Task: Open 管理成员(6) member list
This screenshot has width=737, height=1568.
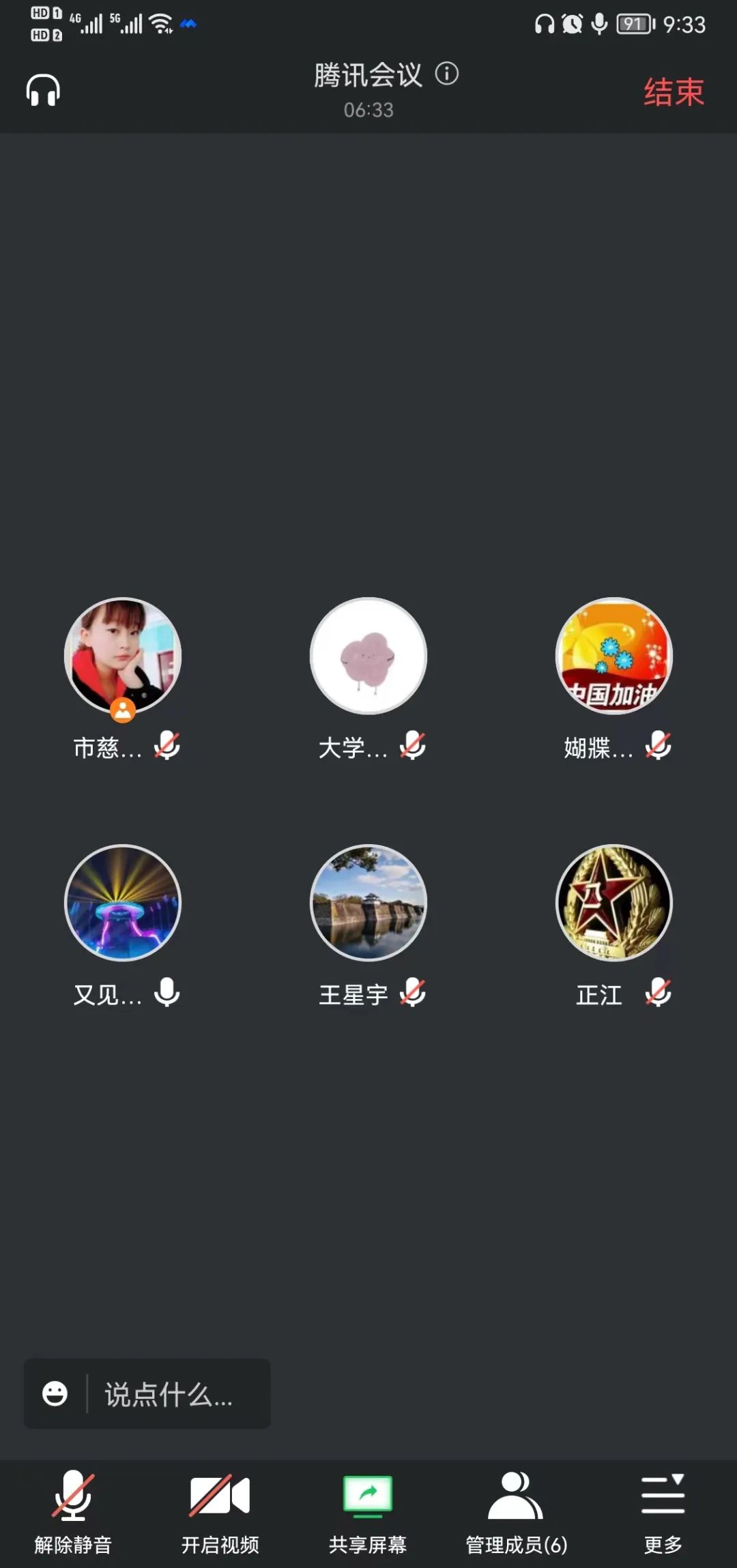Action: click(516, 1509)
